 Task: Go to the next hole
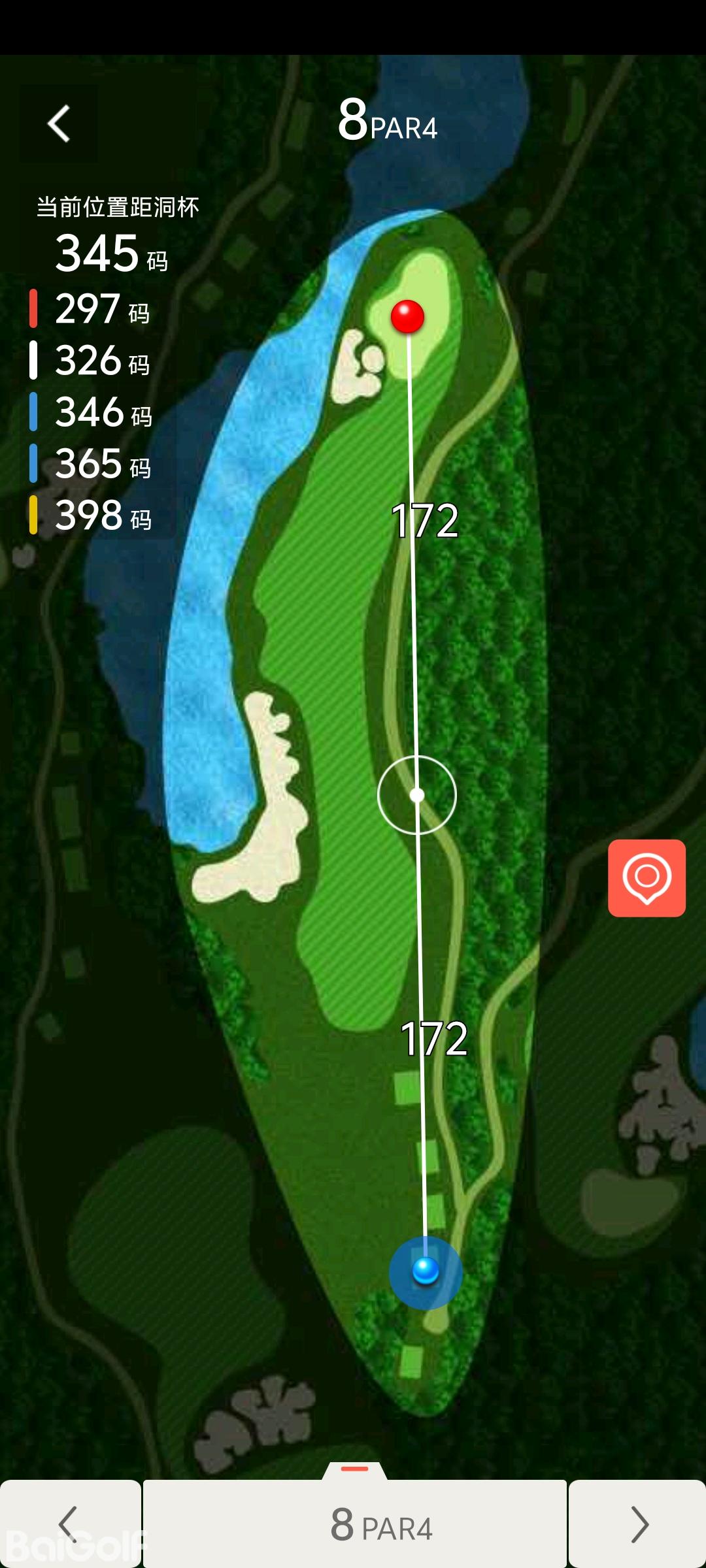(638, 1524)
